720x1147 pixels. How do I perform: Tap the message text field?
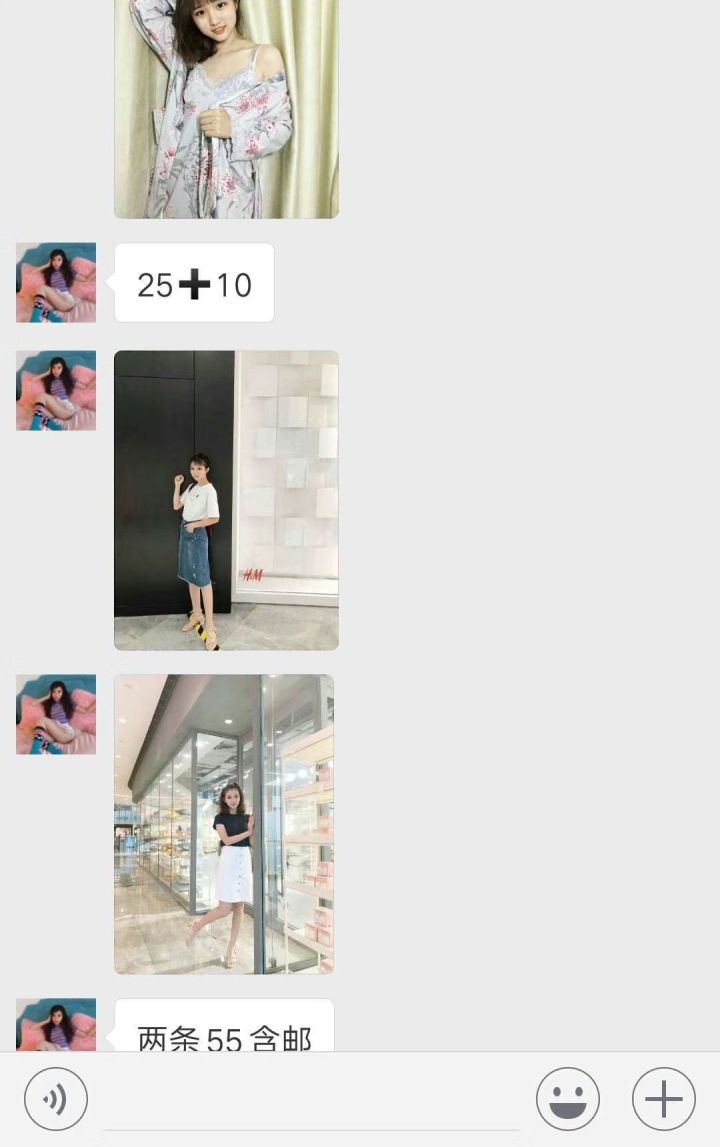pos(310,1100)
